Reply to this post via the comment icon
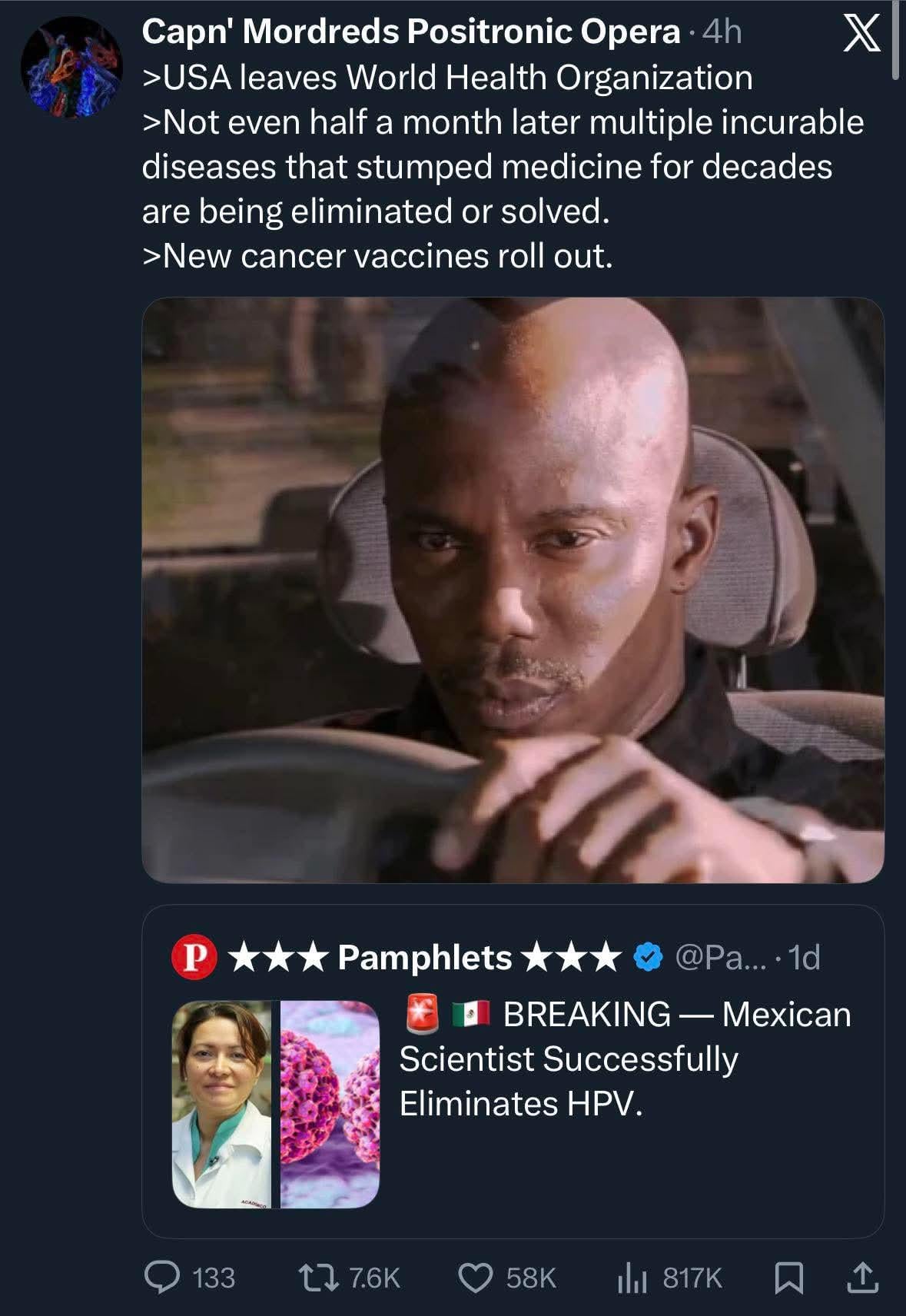 pos(162,1278)
